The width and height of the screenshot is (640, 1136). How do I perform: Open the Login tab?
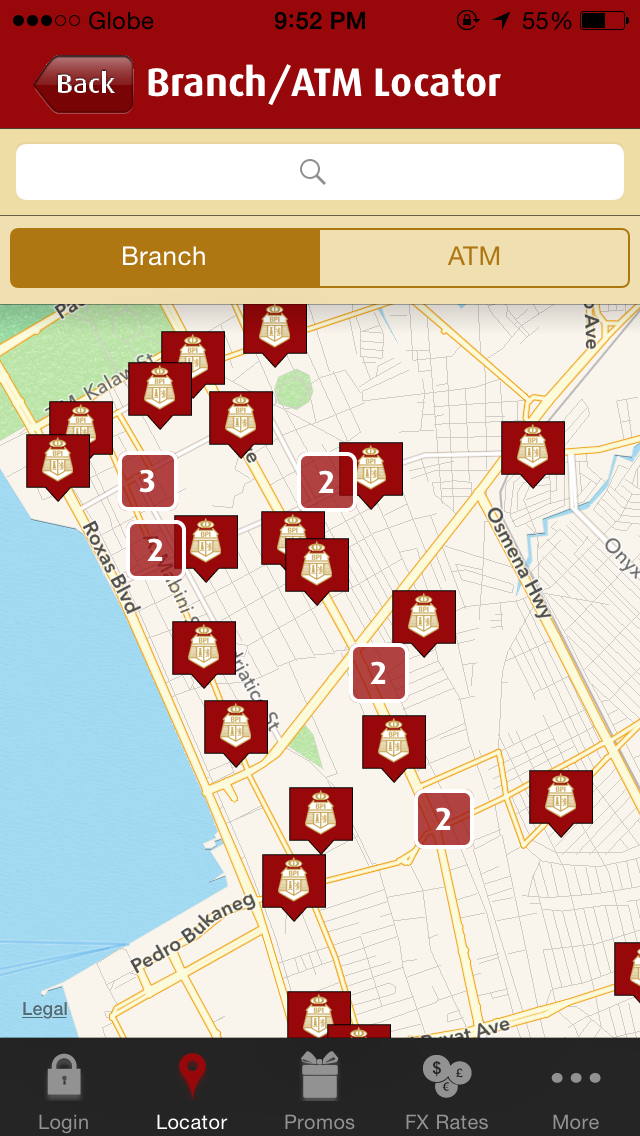tap(64, 1092)
